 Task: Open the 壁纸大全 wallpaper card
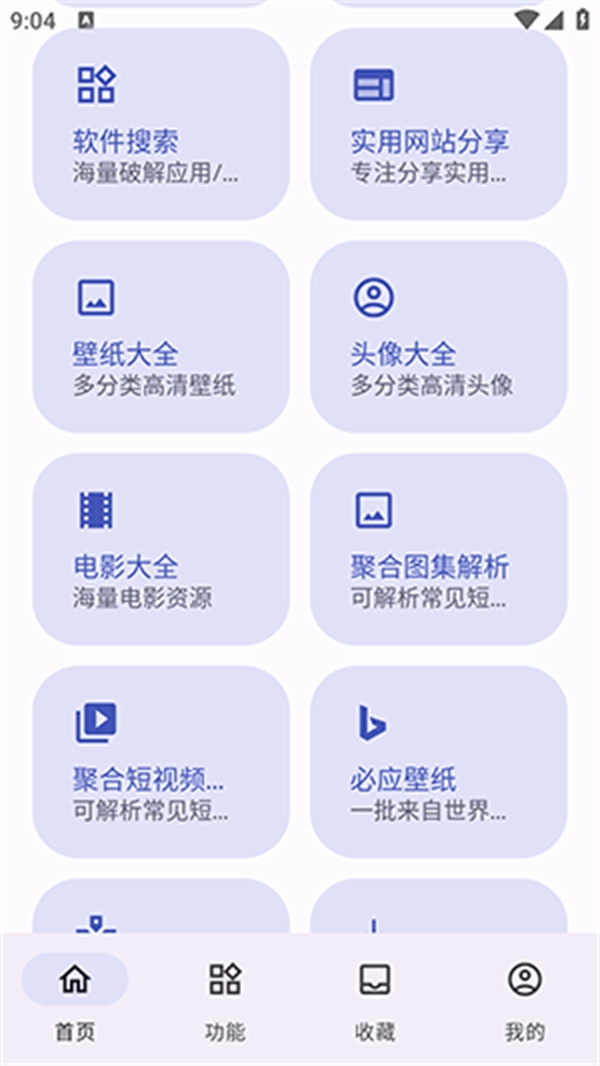[161, 337]
